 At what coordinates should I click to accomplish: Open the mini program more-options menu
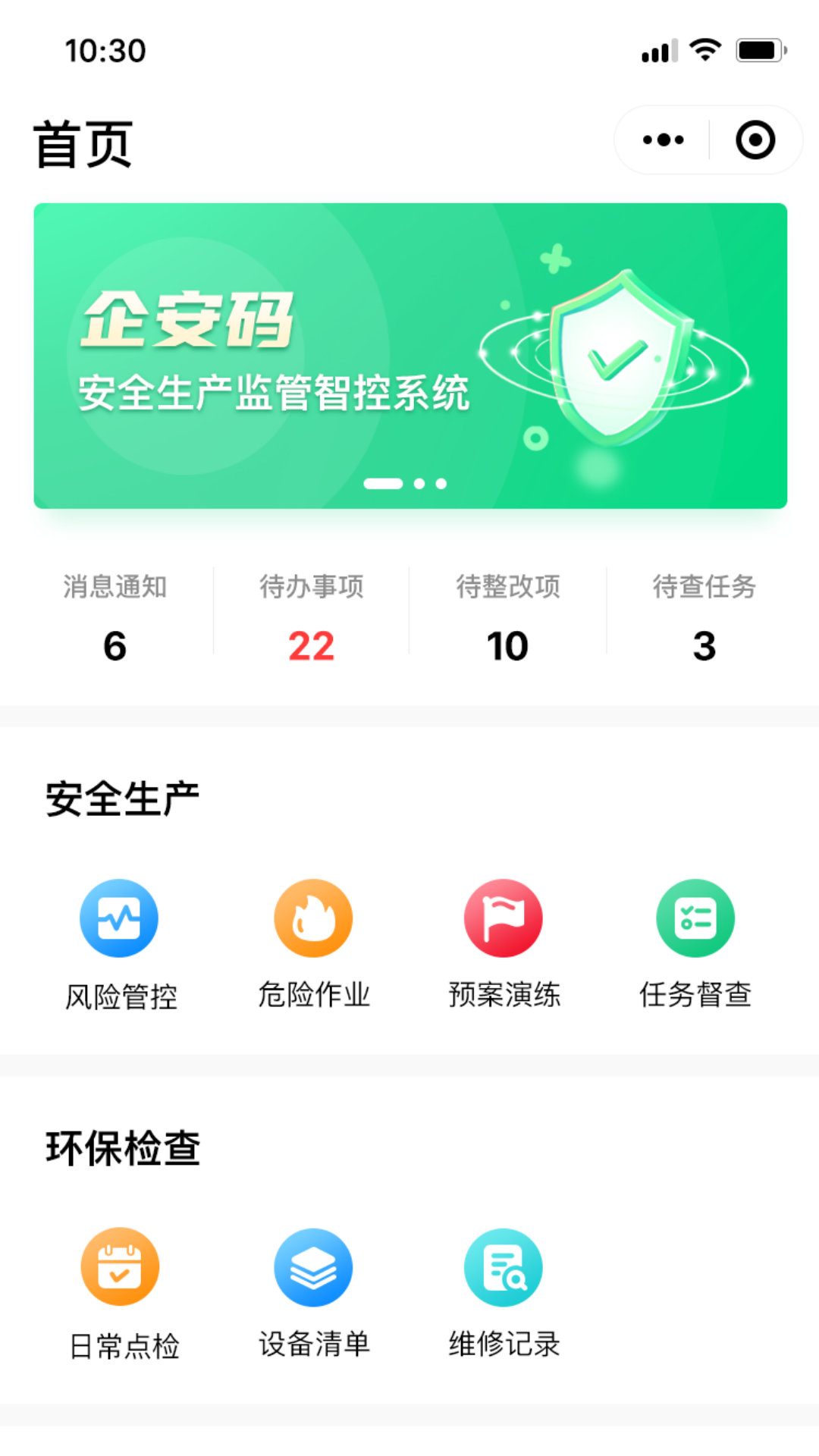pyautogui.click(x=664, y=140)
